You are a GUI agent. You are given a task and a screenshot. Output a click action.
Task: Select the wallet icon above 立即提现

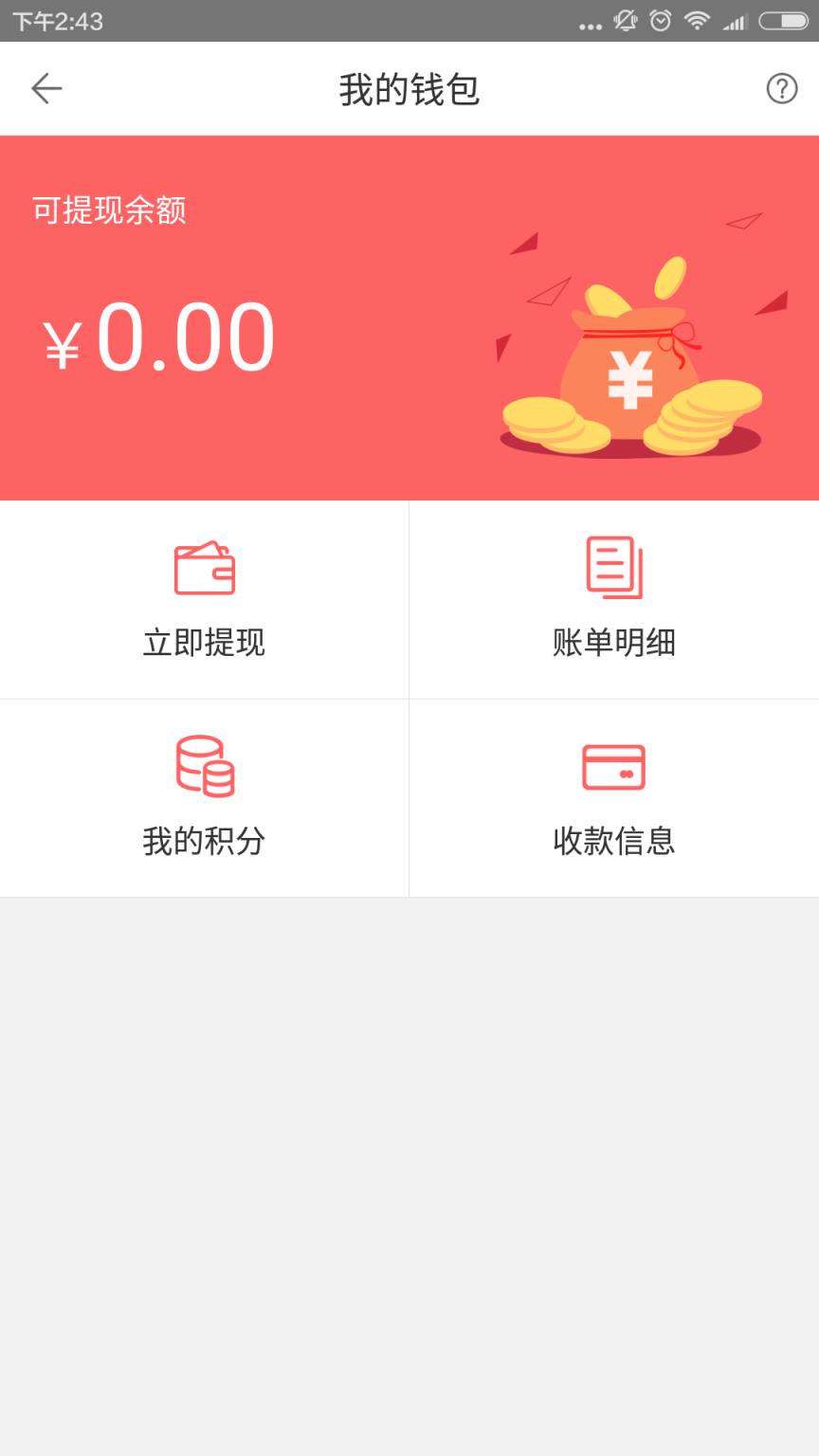click(204, 566)
